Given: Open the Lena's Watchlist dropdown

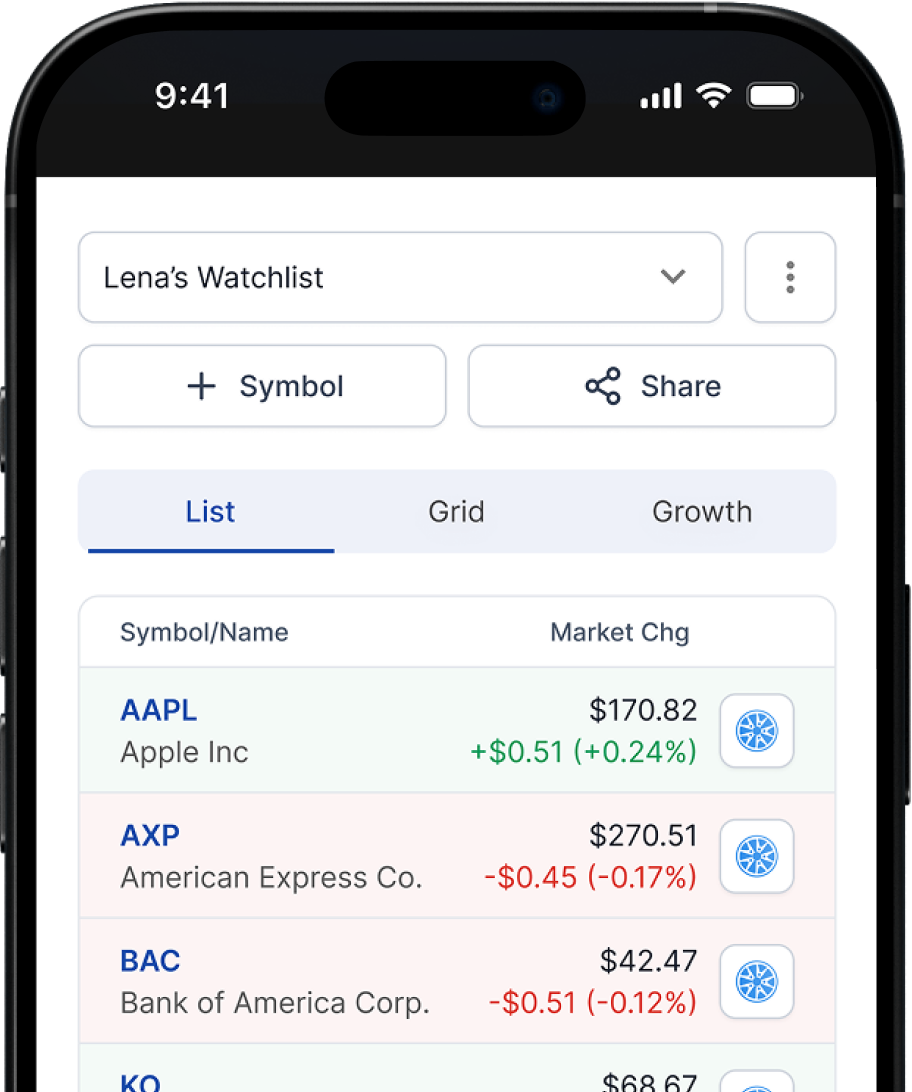Looking at the screenshot, I should 400,277.
